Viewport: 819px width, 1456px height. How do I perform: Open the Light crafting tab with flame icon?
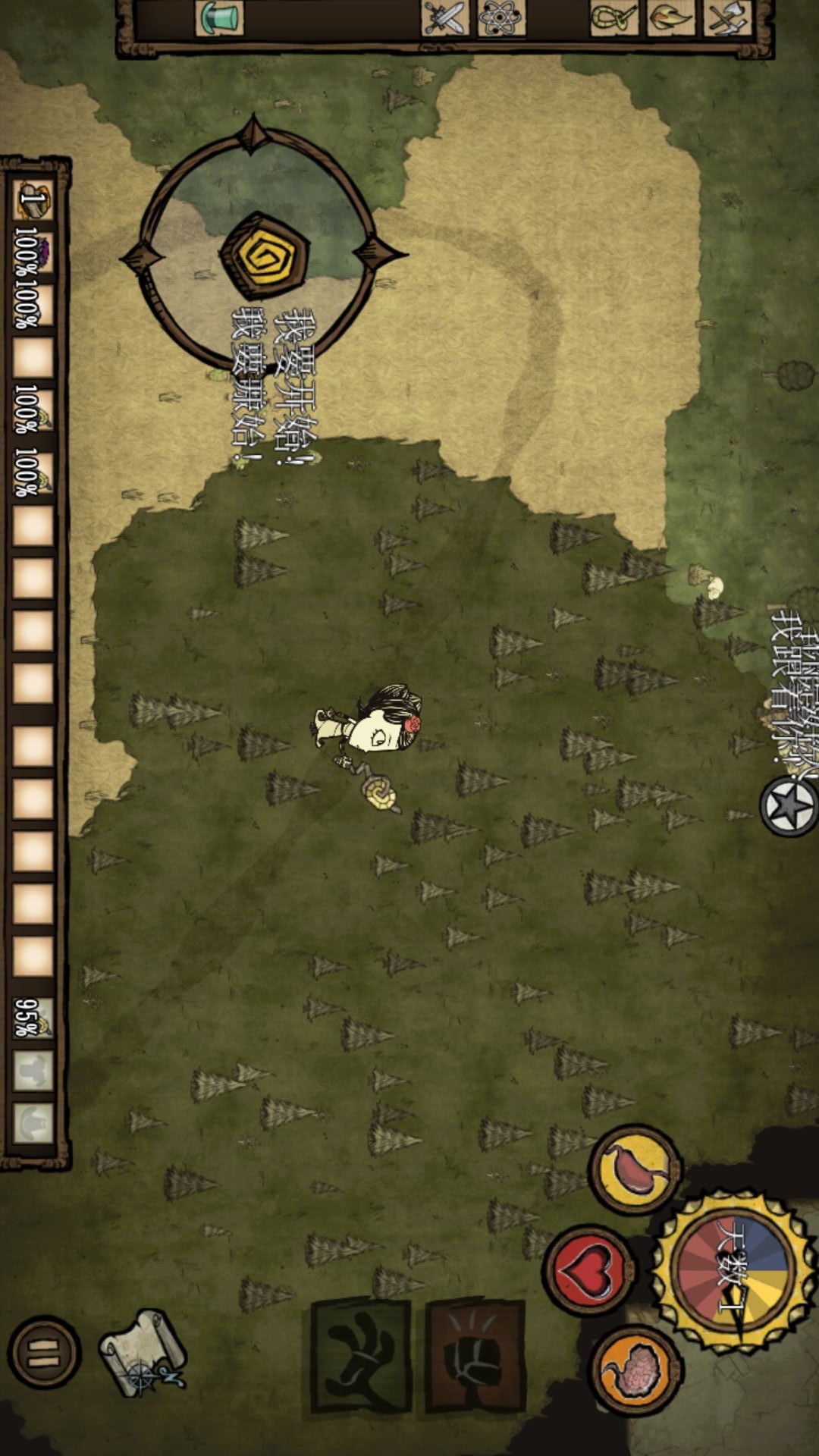670,17
